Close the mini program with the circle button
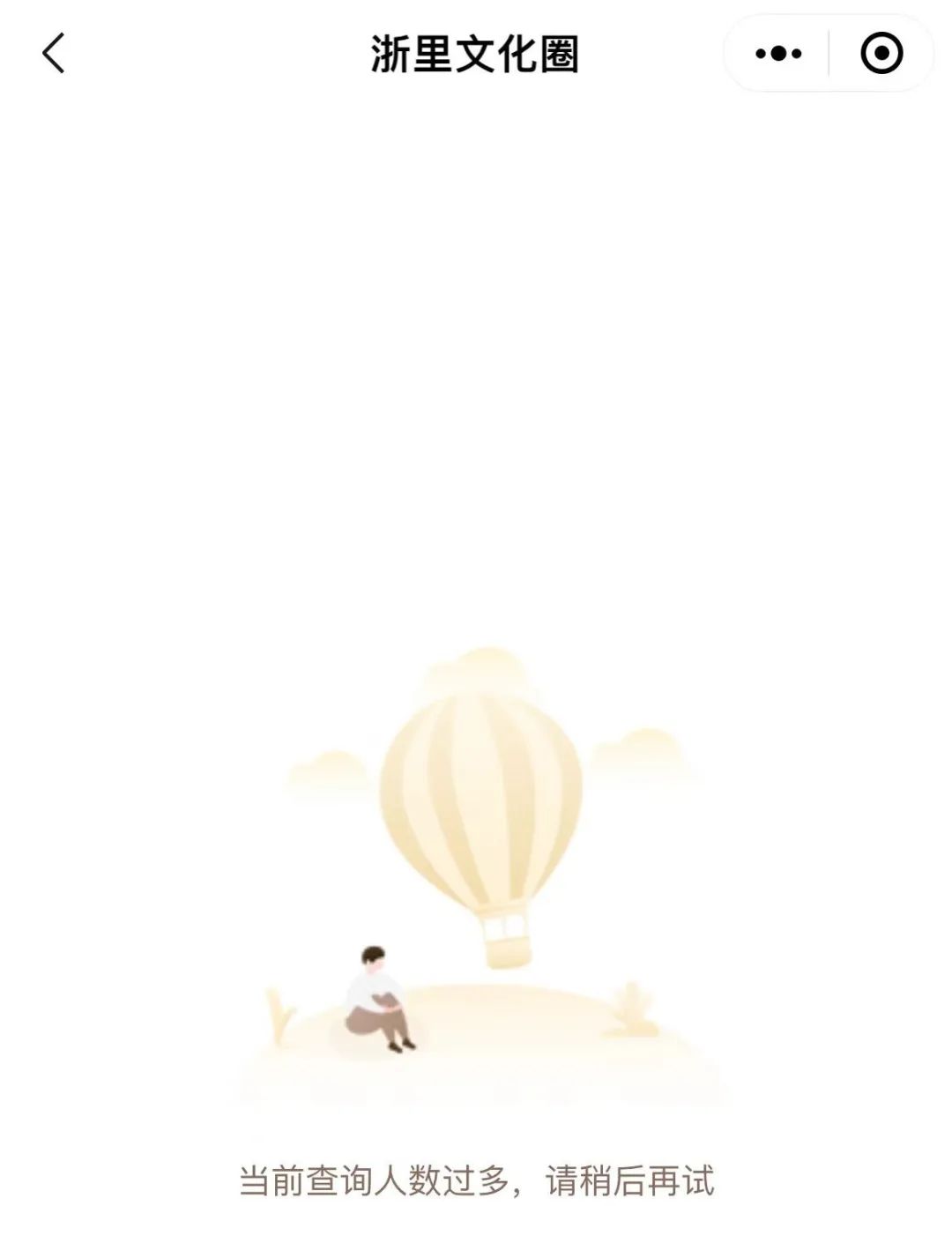 (x=881, y=54)
